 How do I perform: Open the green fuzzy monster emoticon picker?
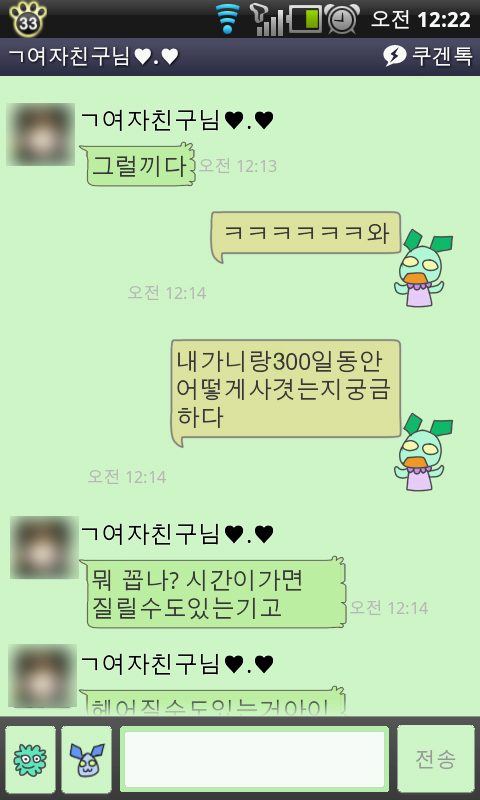[x=30, y=760]
